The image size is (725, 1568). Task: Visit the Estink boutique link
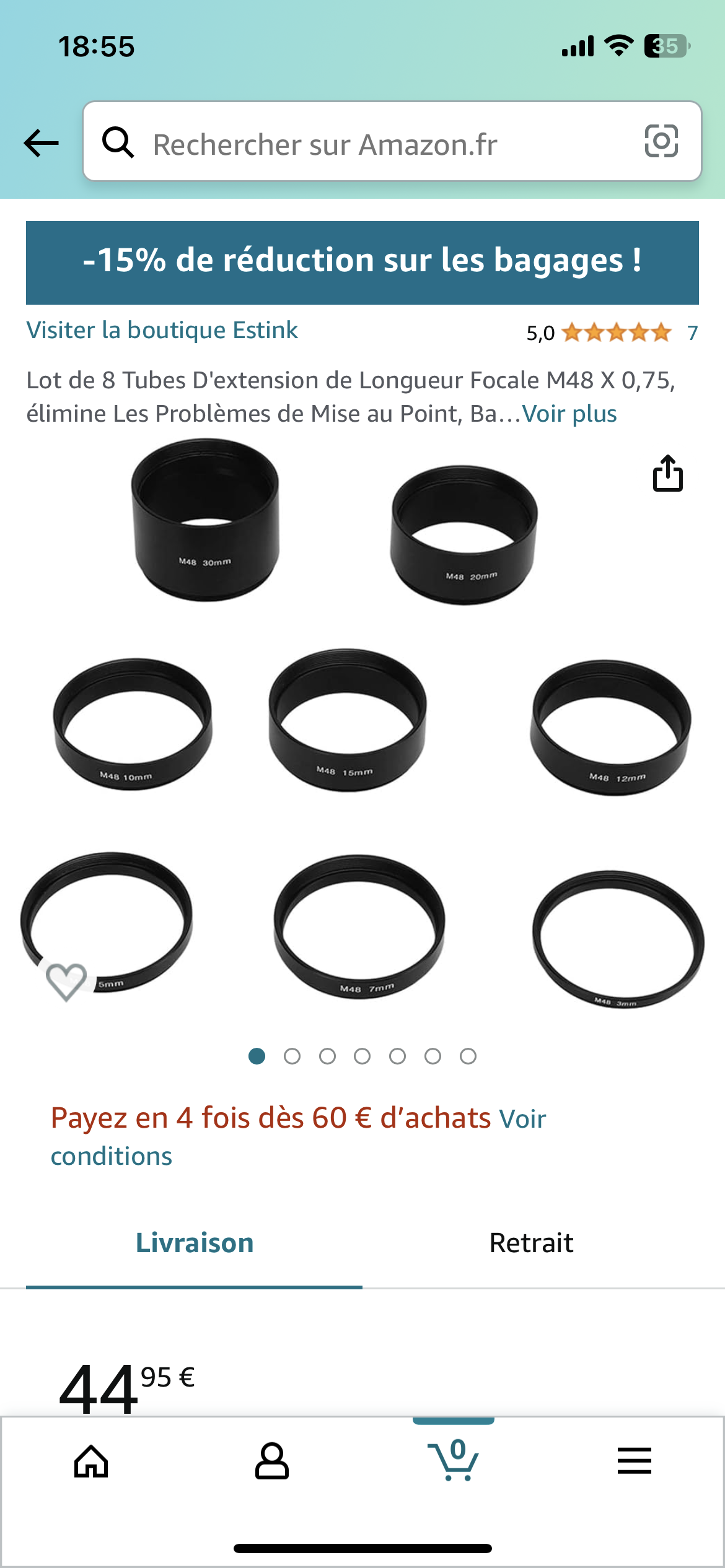[x=162, y=330]
